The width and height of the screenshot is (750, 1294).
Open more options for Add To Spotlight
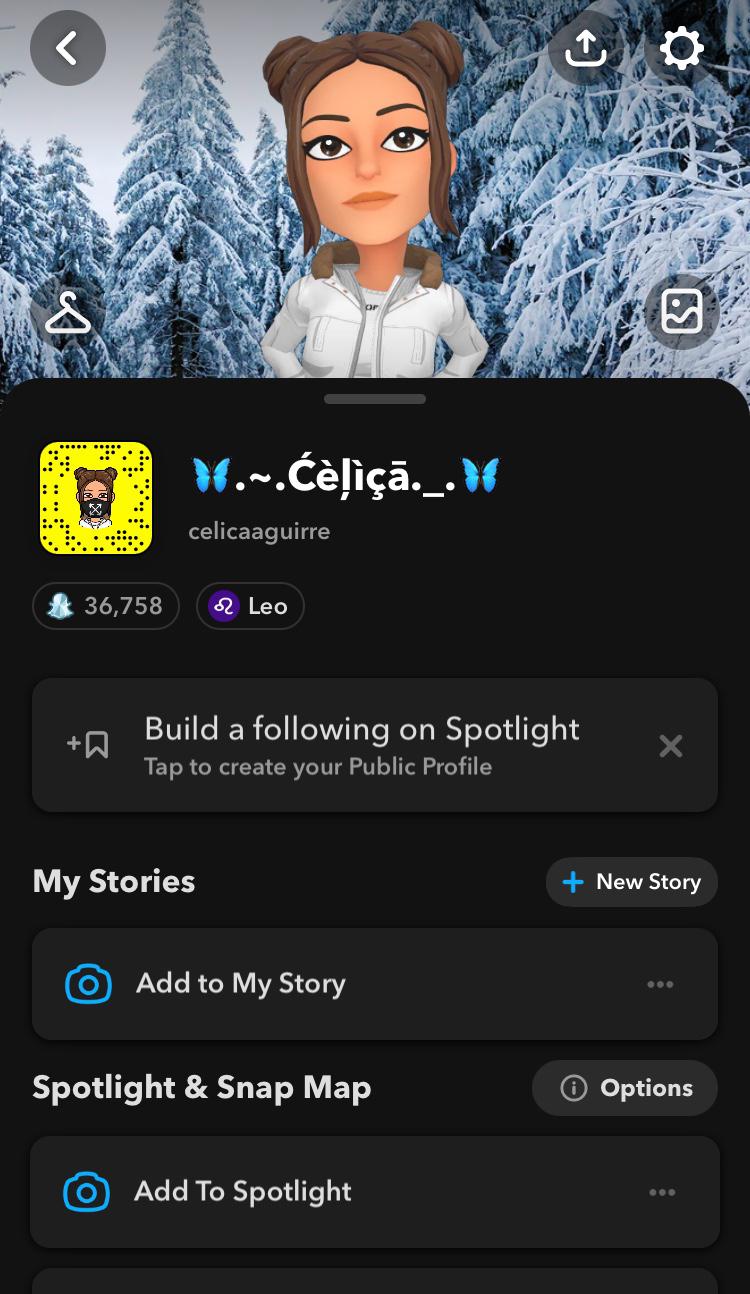click(x=662, y=1192)
